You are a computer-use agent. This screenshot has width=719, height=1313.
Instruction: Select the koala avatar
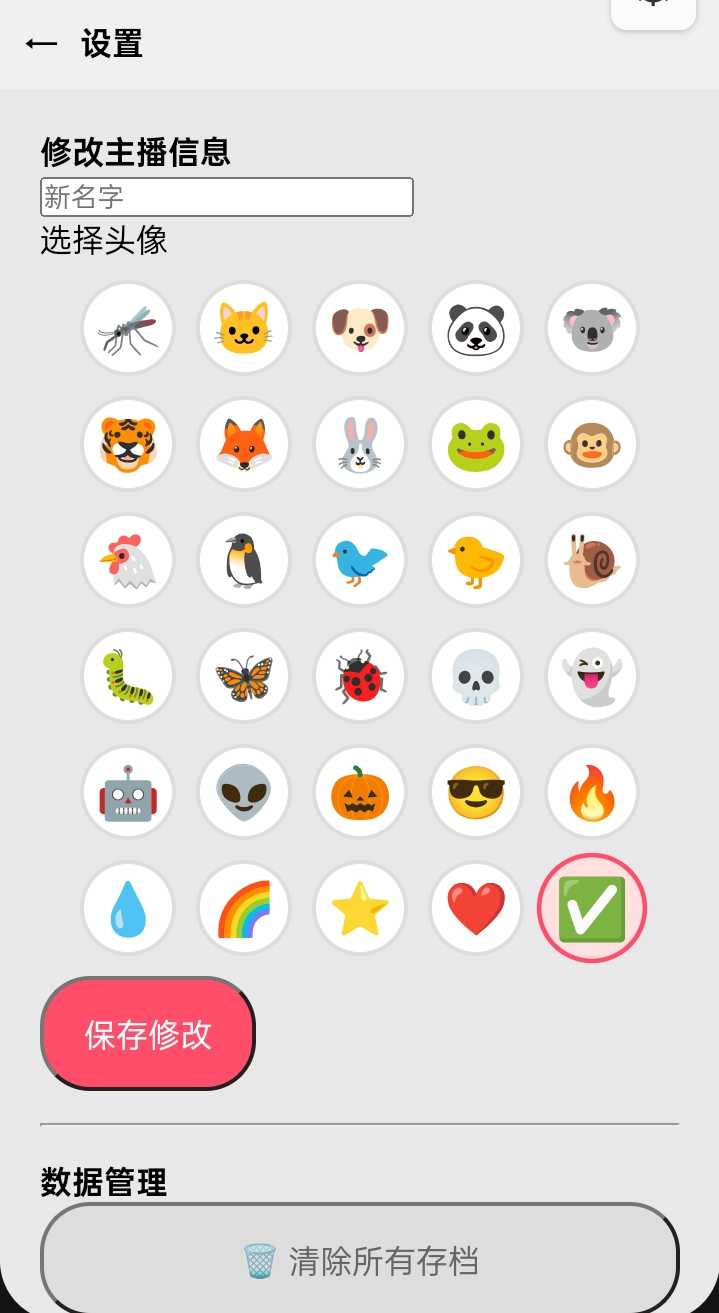click(x=592, y=328)
